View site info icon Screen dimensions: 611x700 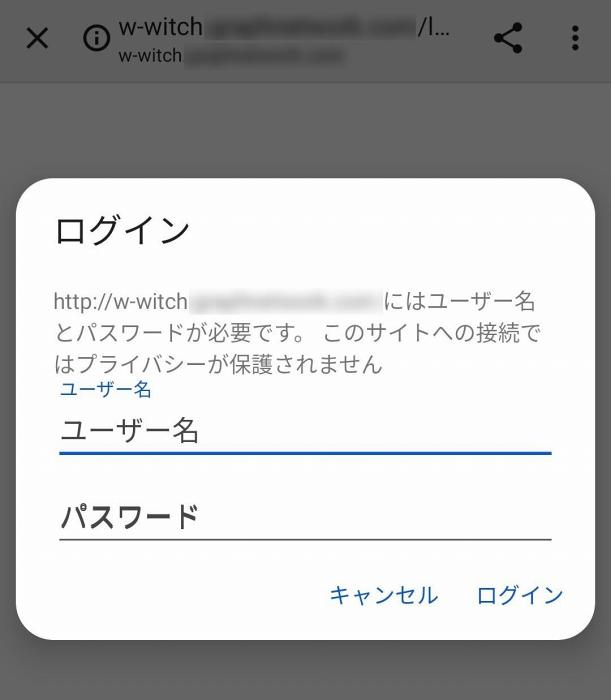pyautogui.click(x=96, y=39)
